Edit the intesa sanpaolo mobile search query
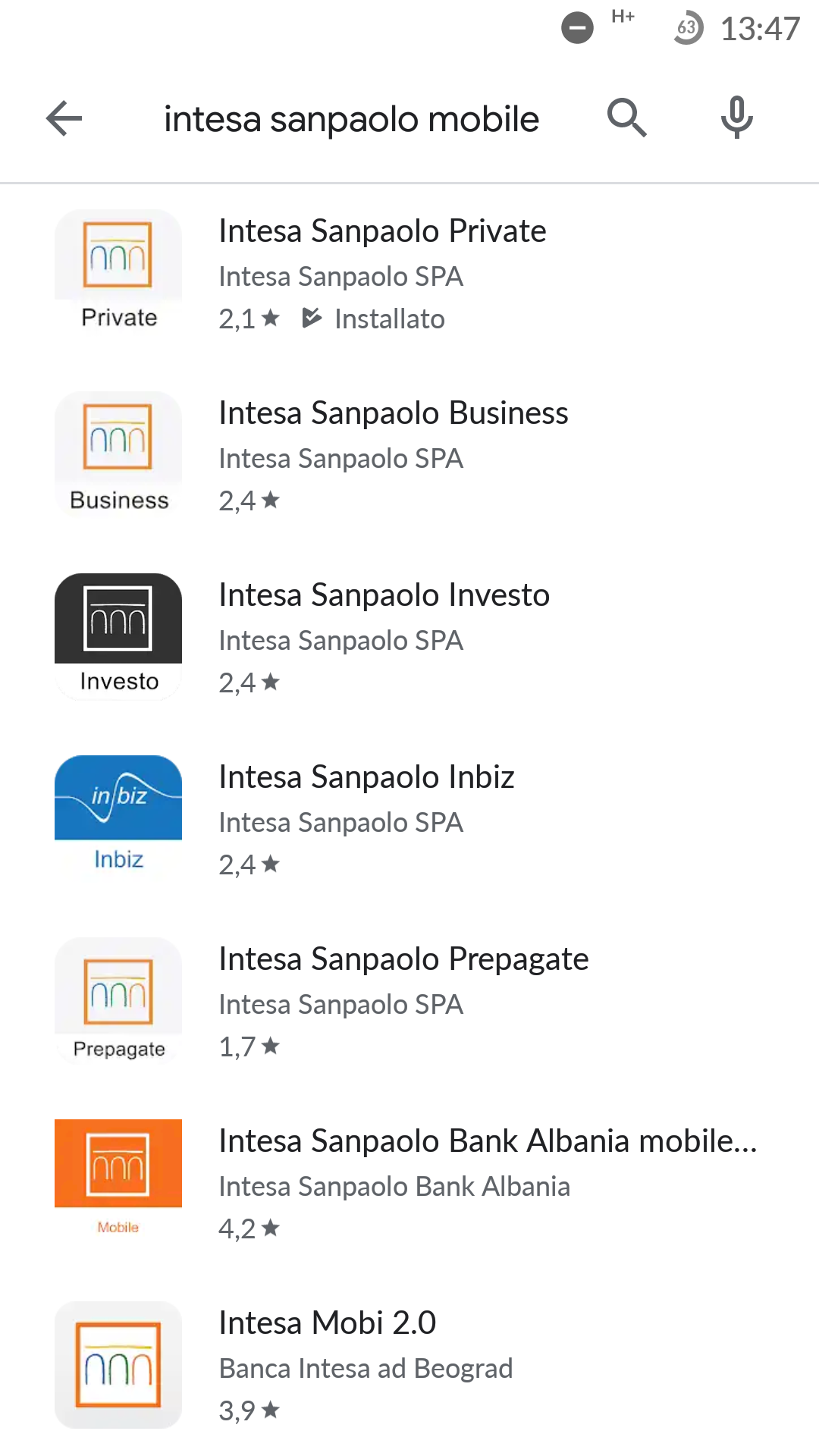 tap(351, 118)
